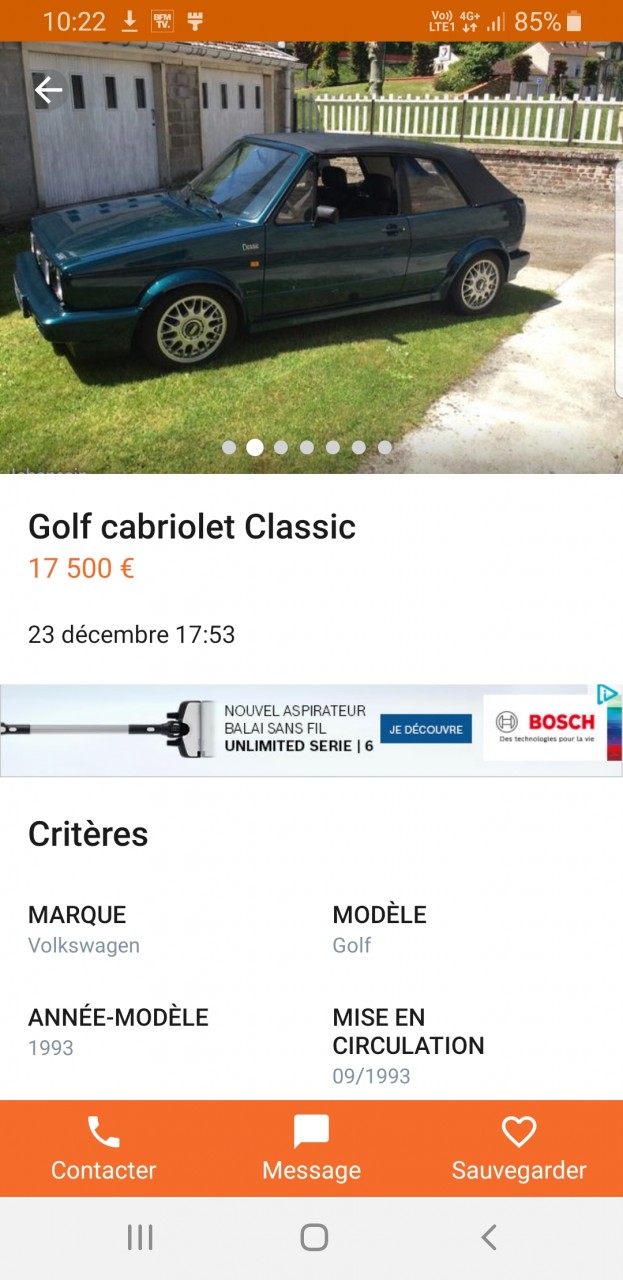Tap the system home button
Image resolution: width=623 pixels, height=1280 pixels.
314,1238
